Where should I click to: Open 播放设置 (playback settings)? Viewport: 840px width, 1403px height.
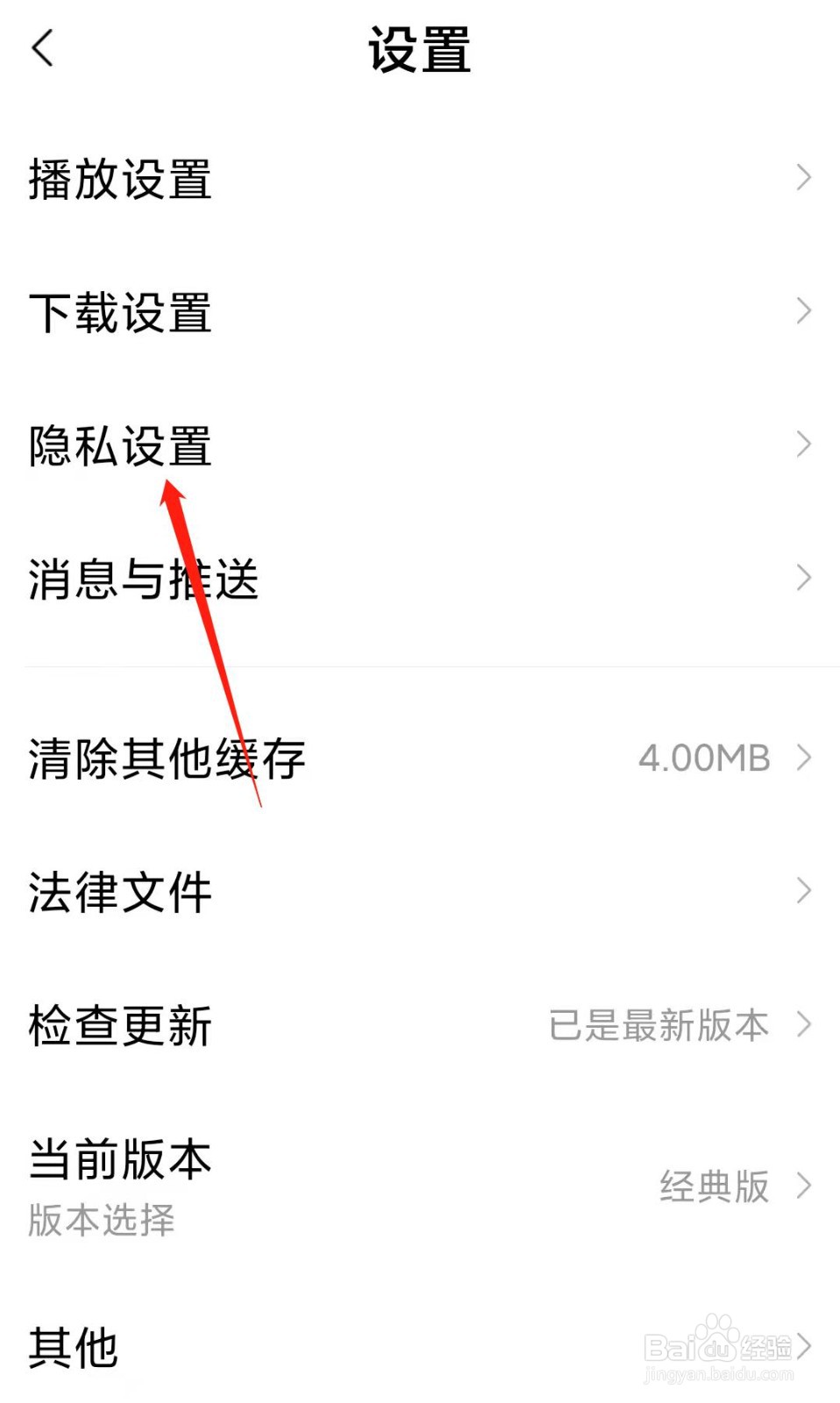118,178
